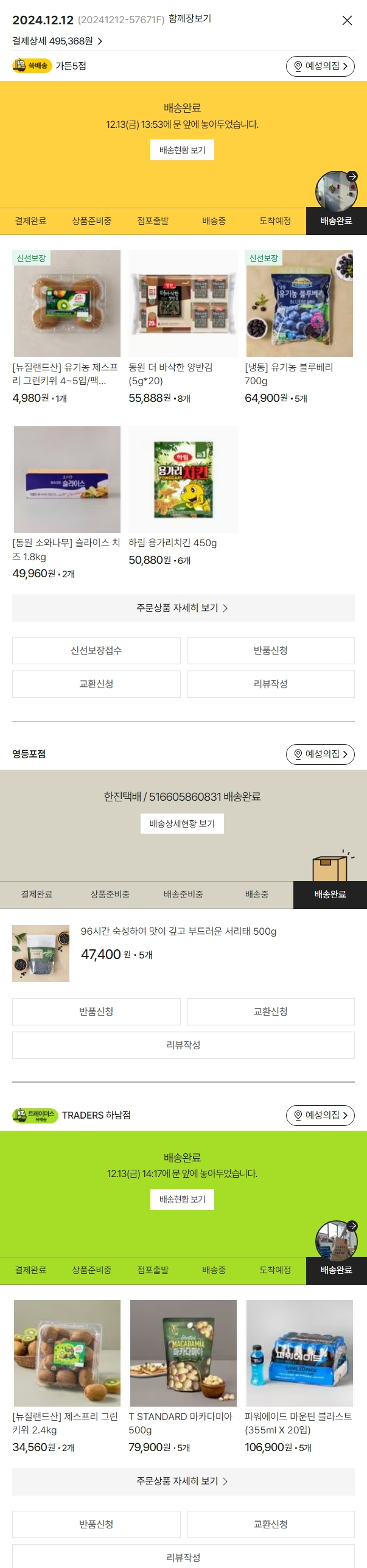View 배송상세현황 for 한진택배 shipment
Image resolution: width=367 pixels, height=1568 pixels.
point(182,823)
